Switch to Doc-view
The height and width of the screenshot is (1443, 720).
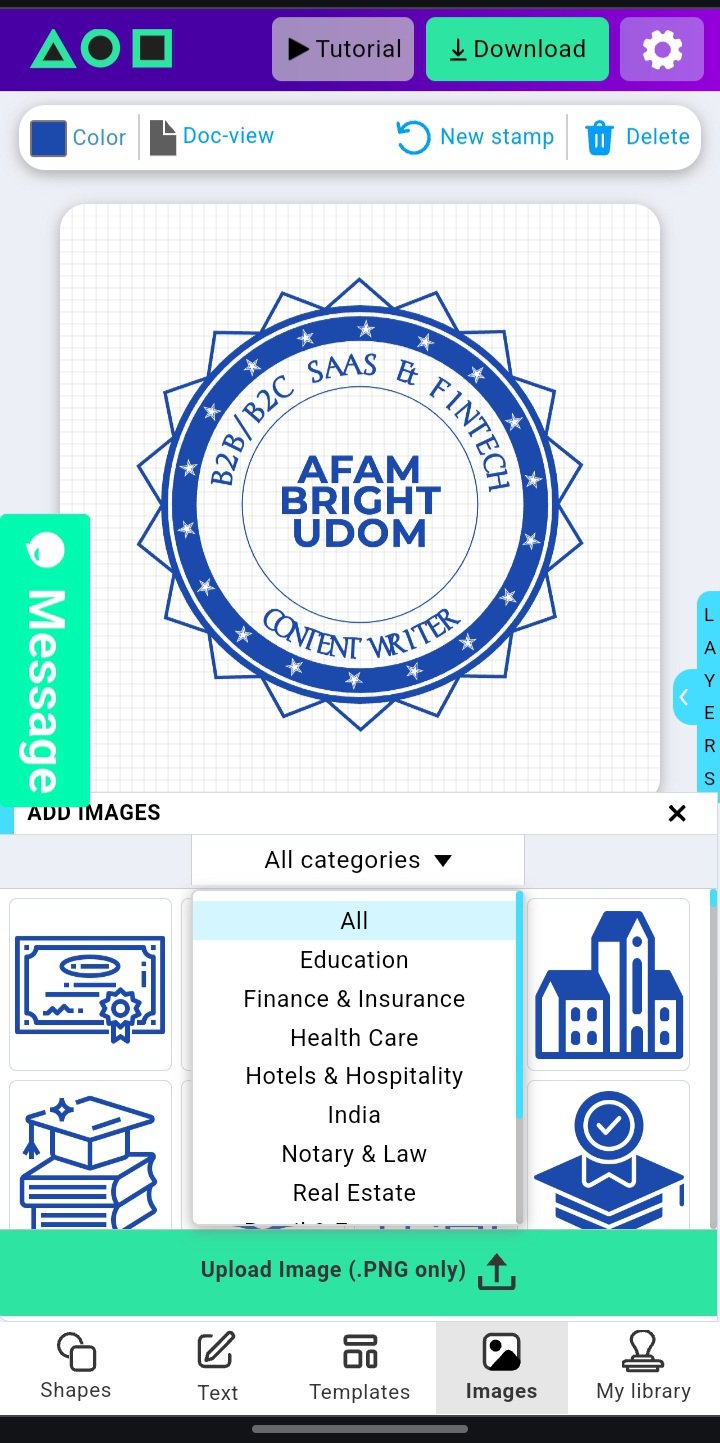tap(212, 136)
